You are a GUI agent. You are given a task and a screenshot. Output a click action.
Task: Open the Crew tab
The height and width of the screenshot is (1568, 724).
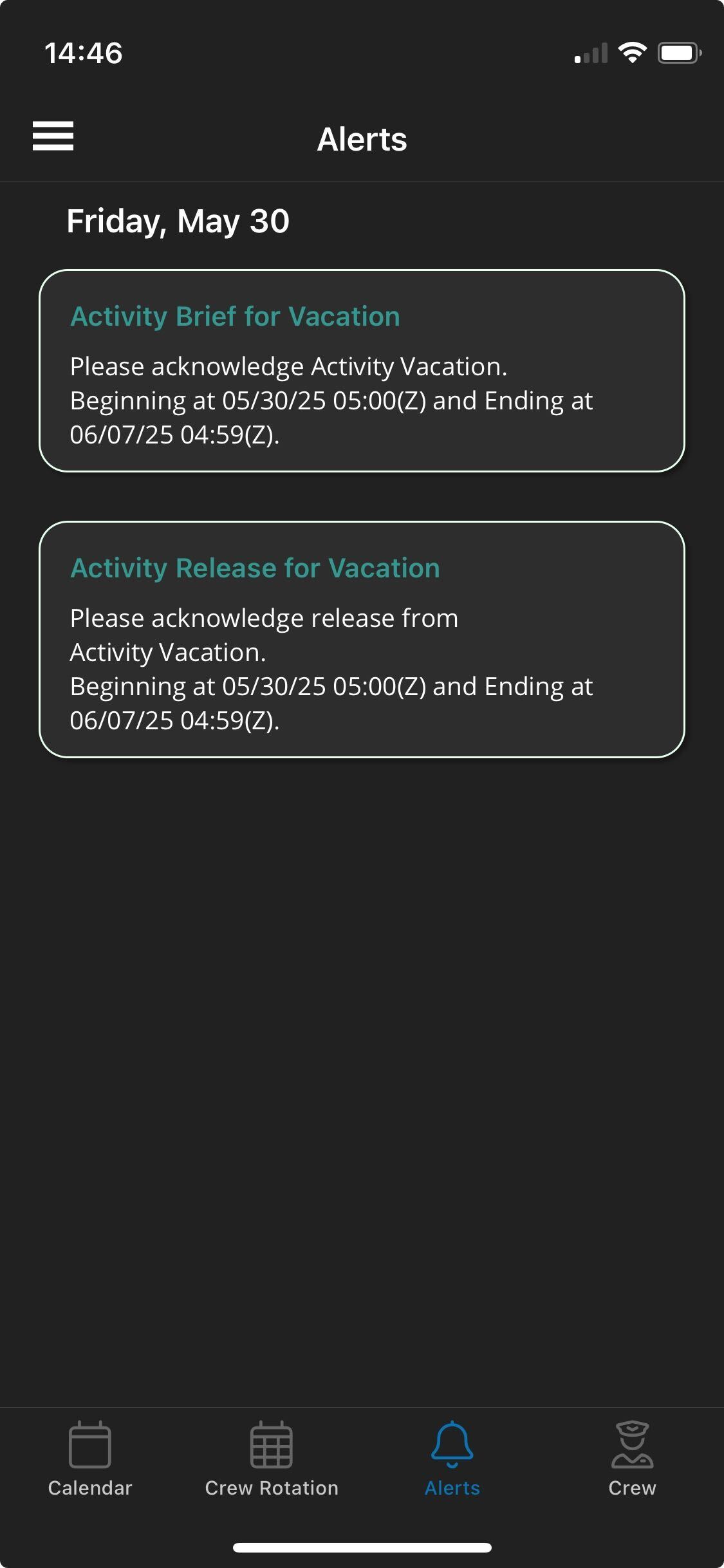pyautogui.click(x=632, y=1459)
